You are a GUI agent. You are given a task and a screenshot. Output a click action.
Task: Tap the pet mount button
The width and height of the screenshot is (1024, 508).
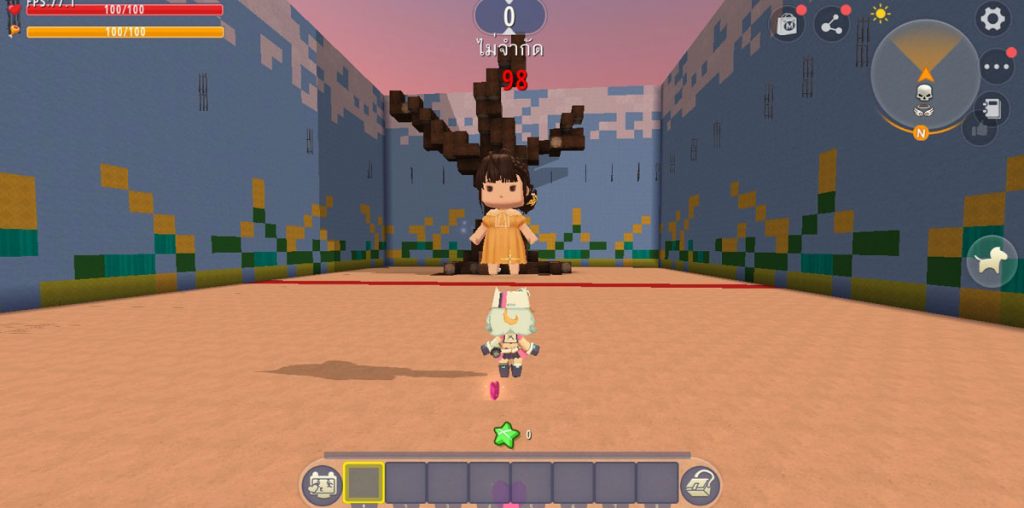coord(991,261)
